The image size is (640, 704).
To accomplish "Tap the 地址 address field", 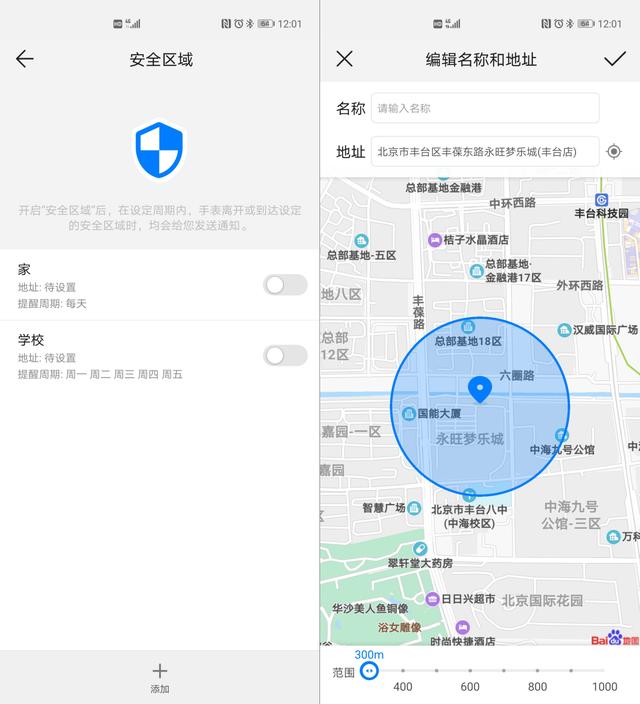I will click(485, 152).
